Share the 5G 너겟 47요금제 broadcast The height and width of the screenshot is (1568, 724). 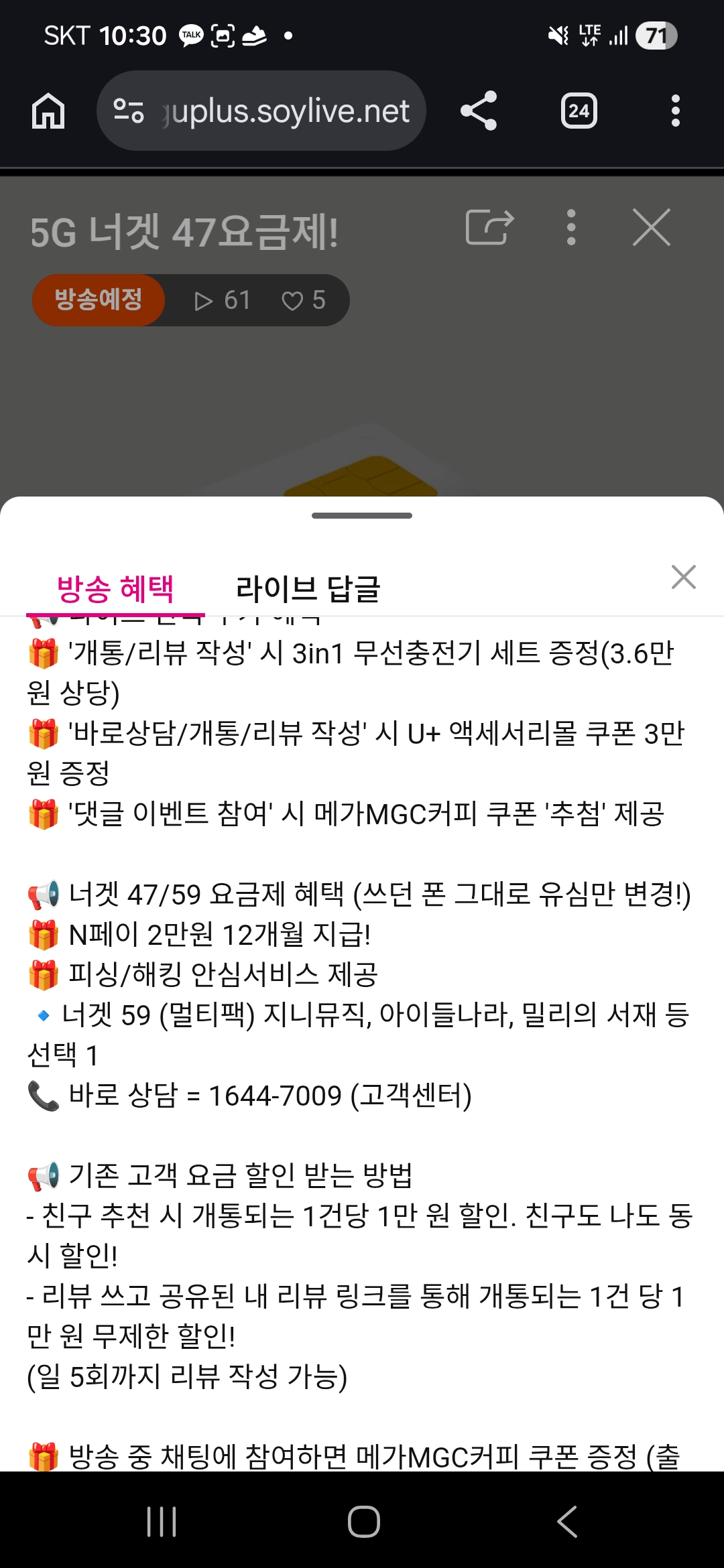(x=489, y=227)
